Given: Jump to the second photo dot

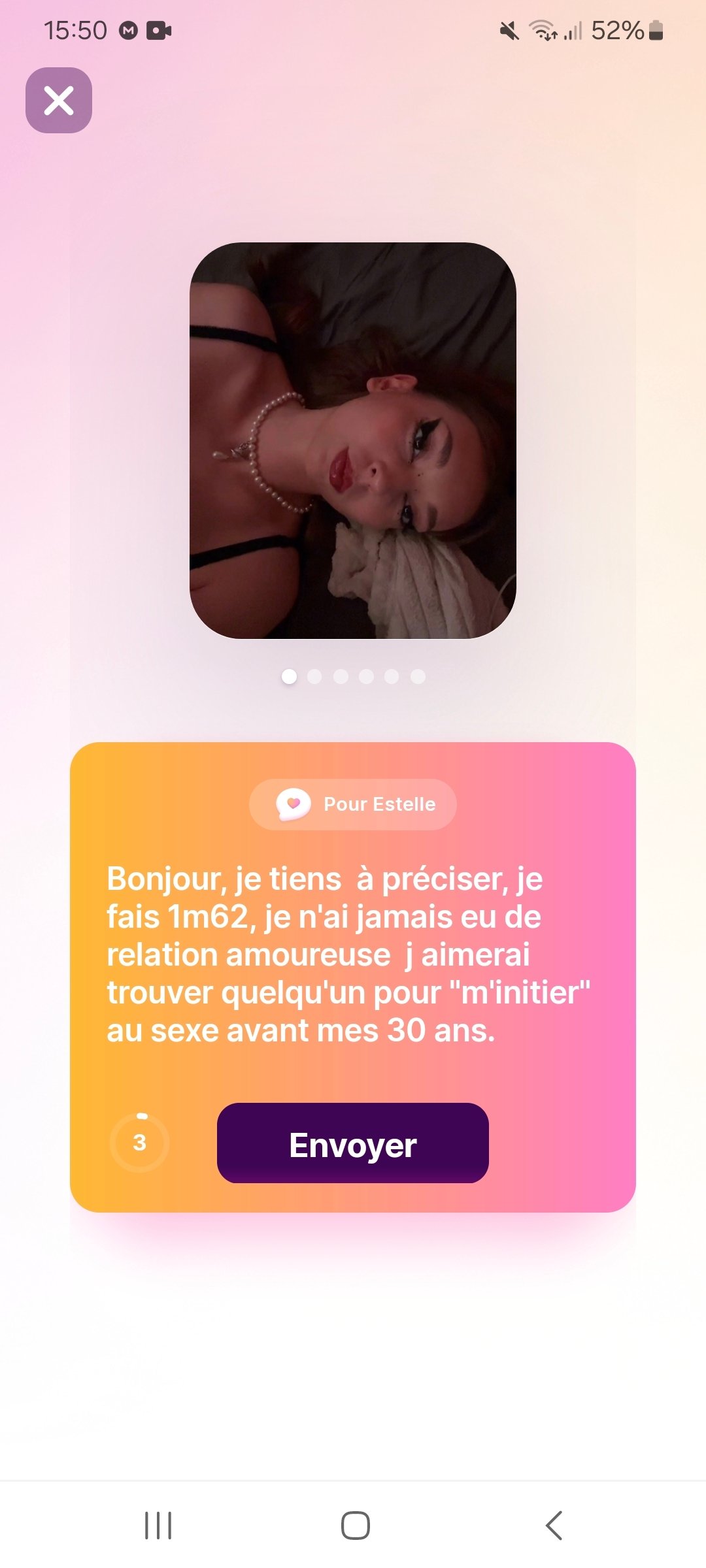Looking at the screenshot, I should coord(314,677).
